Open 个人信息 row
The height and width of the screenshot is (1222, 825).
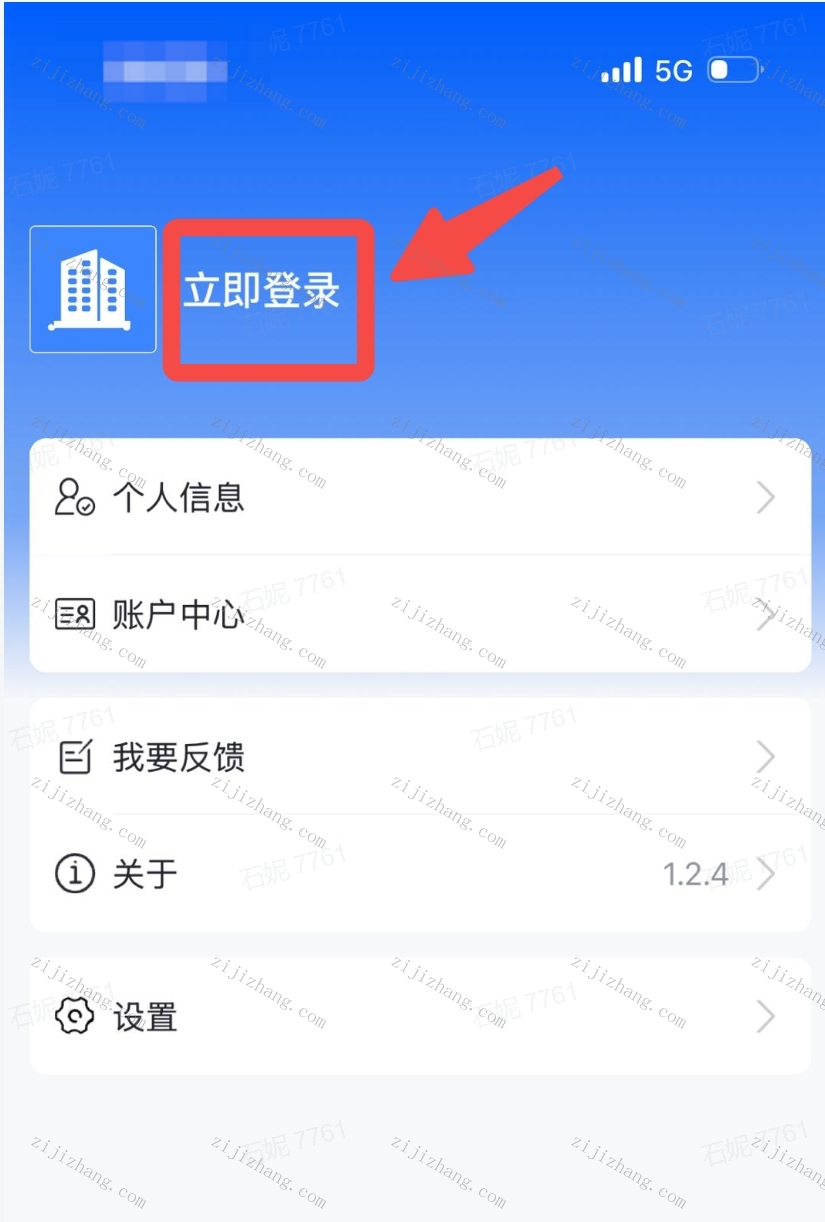click(x=419, y=497)
